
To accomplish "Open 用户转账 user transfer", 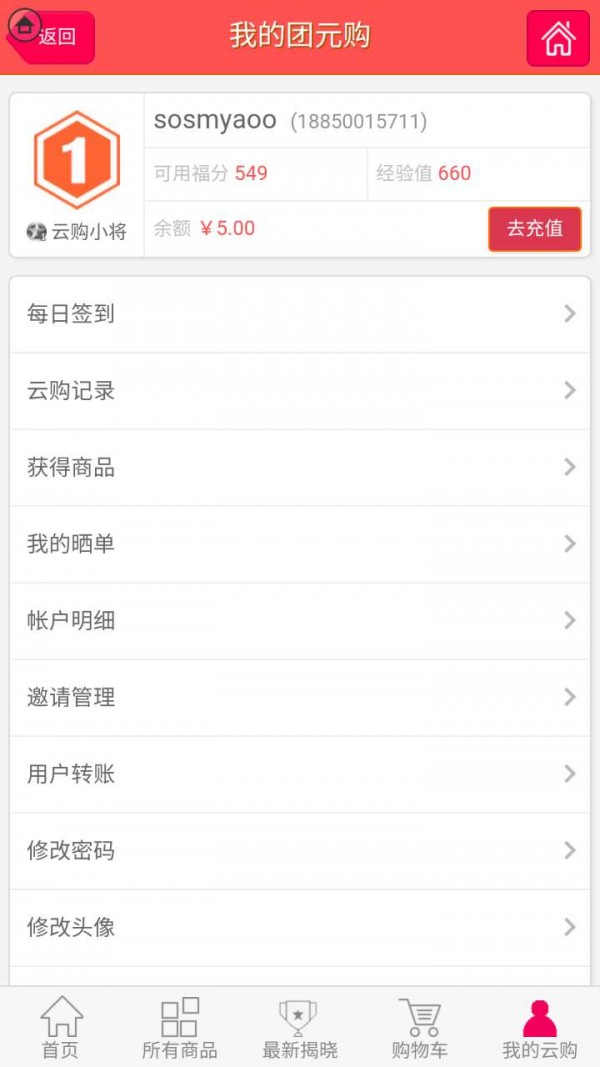I will pyautogui.click(x=300, y=774).
